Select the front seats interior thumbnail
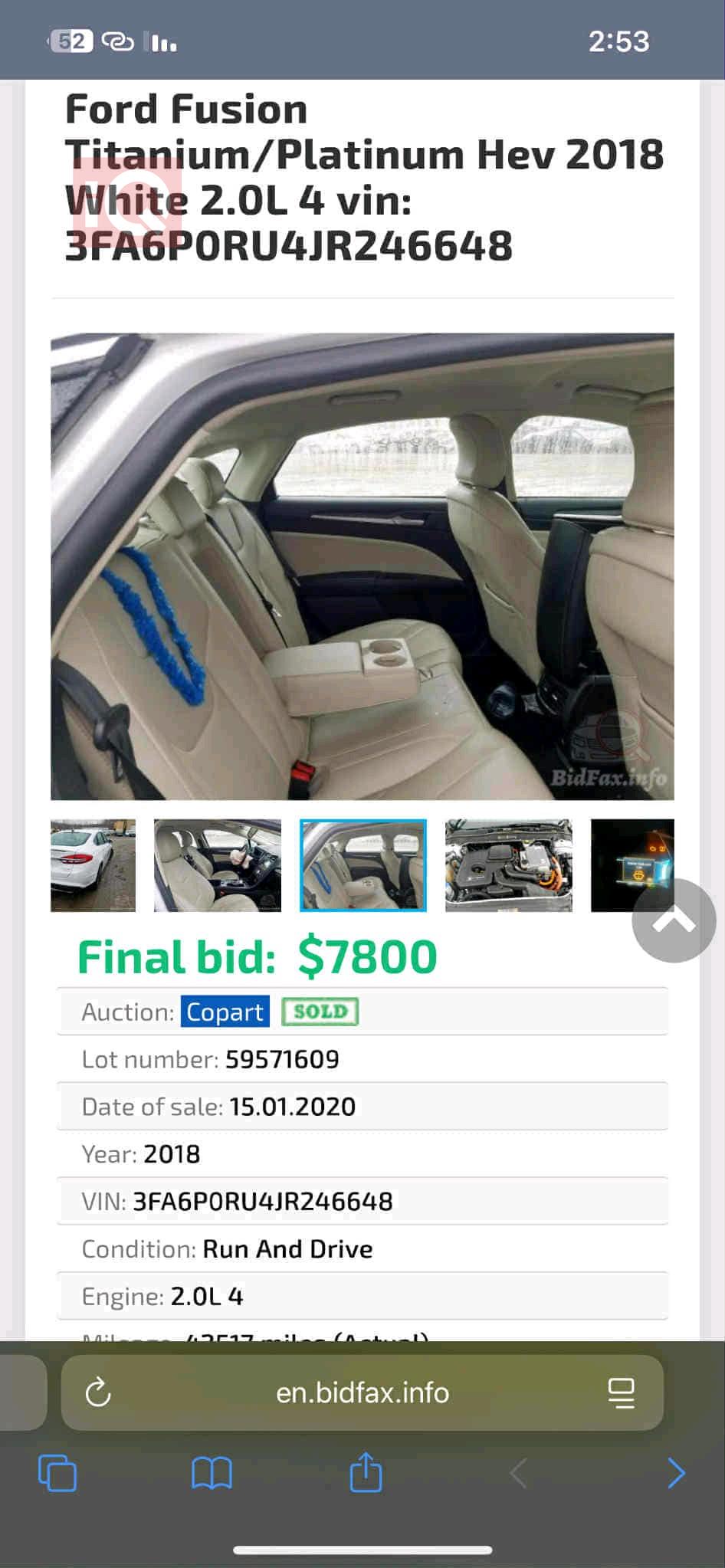This screenshot has height=1568, width=725. click(217, 865)
